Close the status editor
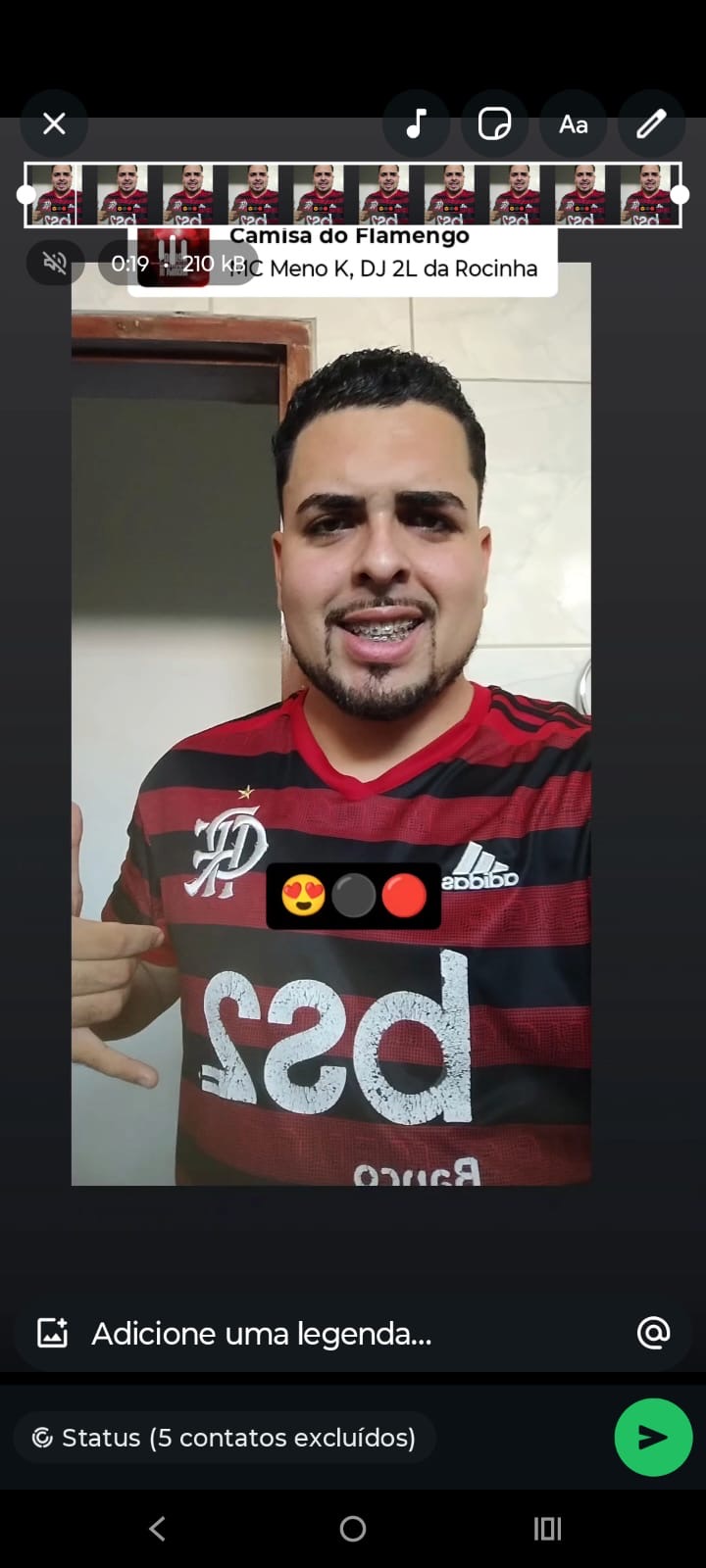The height and width of the screenshot is (1568, 706). pyautogui.click(x=54, y=123)
